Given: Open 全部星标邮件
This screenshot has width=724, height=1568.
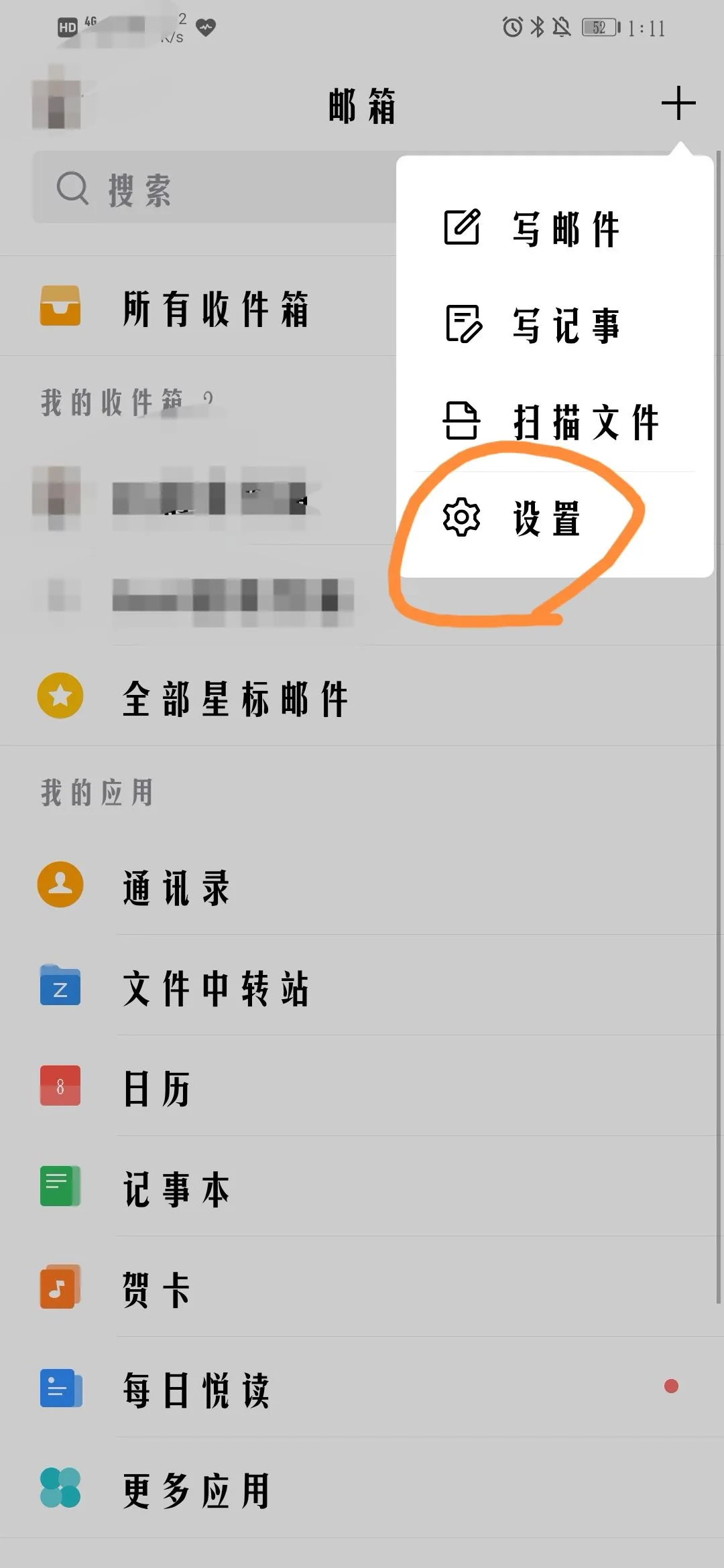Looking at the screenshot, I should pos(235,698).
